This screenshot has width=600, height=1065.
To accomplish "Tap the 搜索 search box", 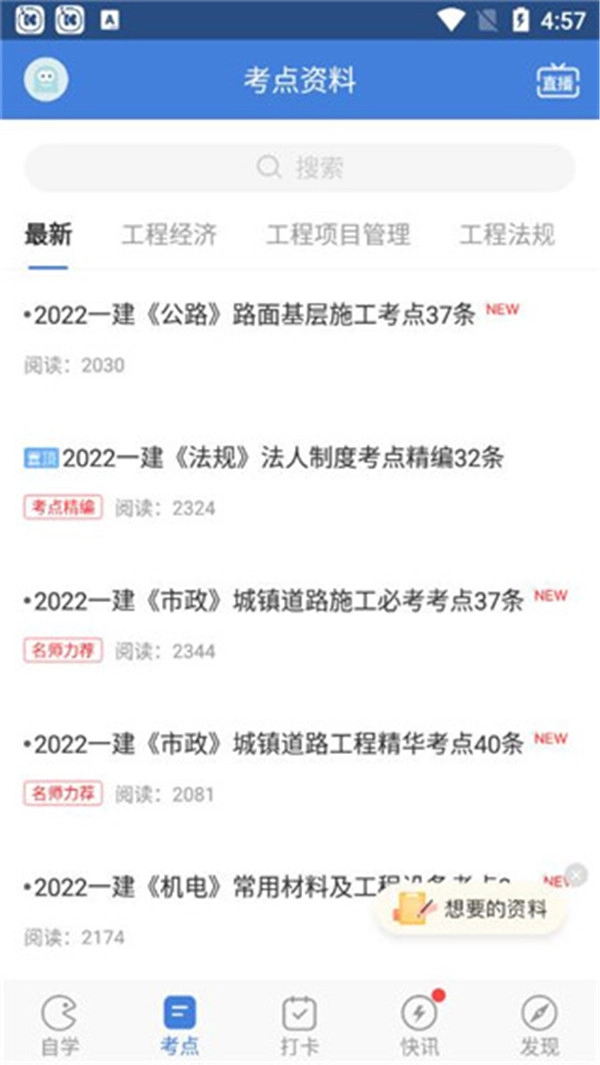I will click(x=300, y=167).
